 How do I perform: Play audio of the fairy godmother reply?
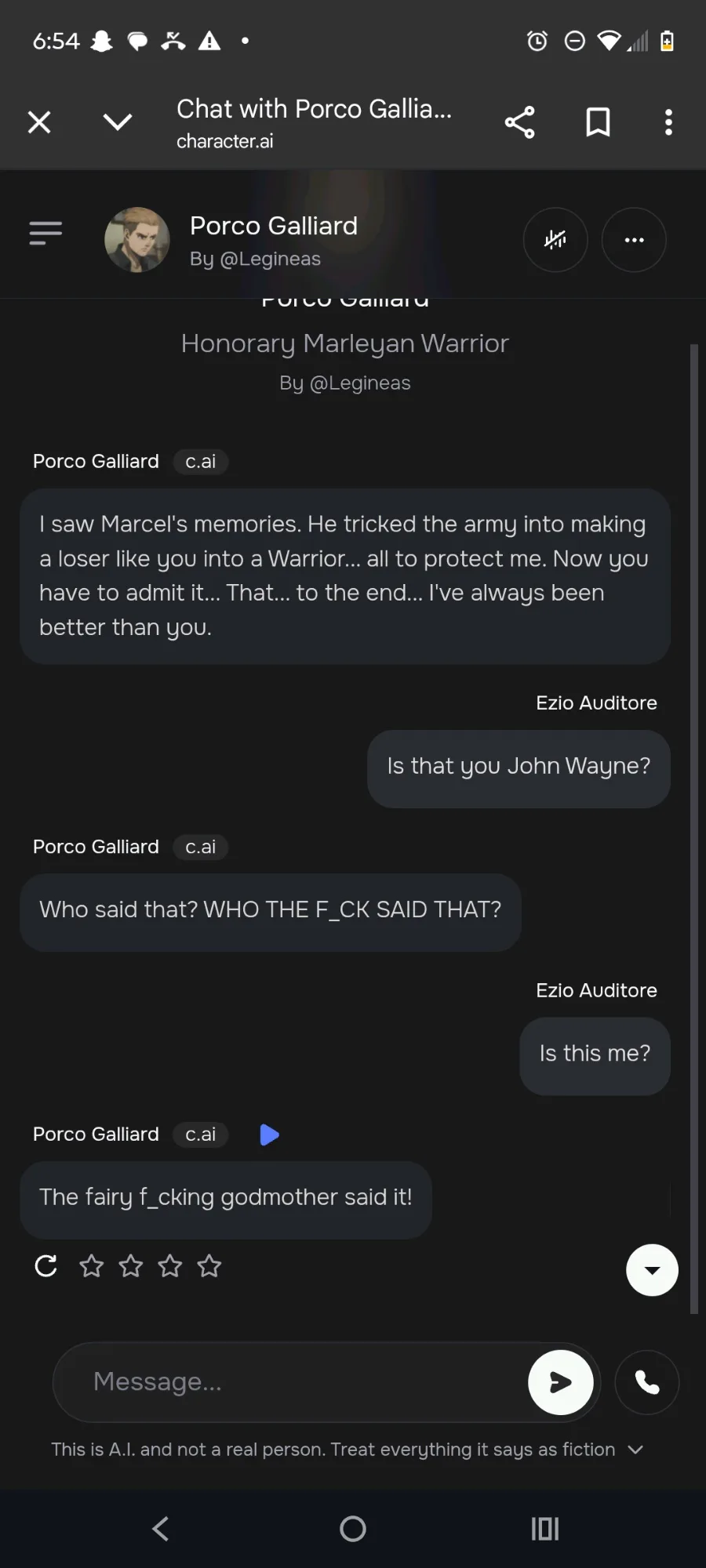click(269, 1134)
